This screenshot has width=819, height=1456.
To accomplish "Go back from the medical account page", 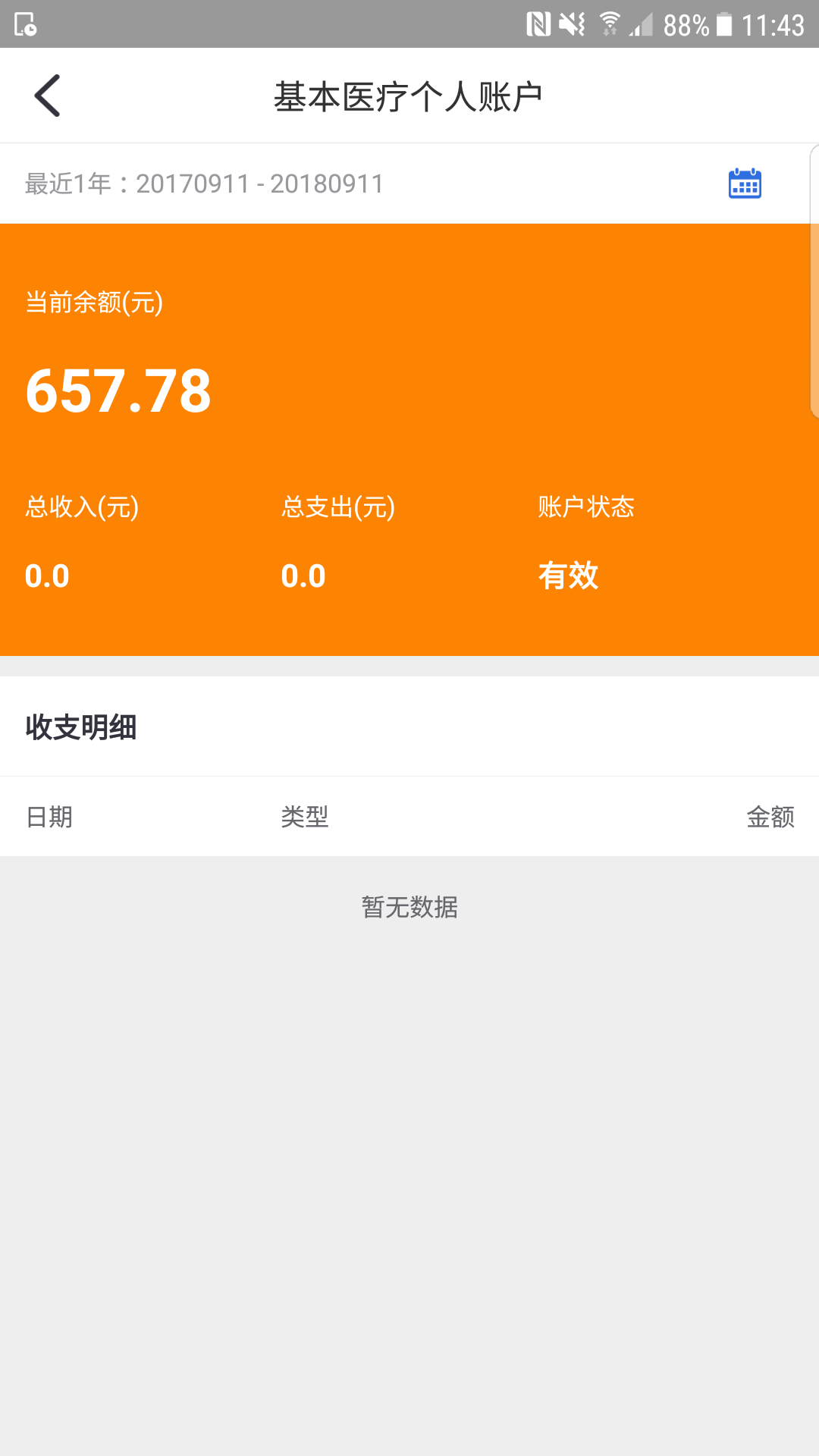I will tap(47, 96).
